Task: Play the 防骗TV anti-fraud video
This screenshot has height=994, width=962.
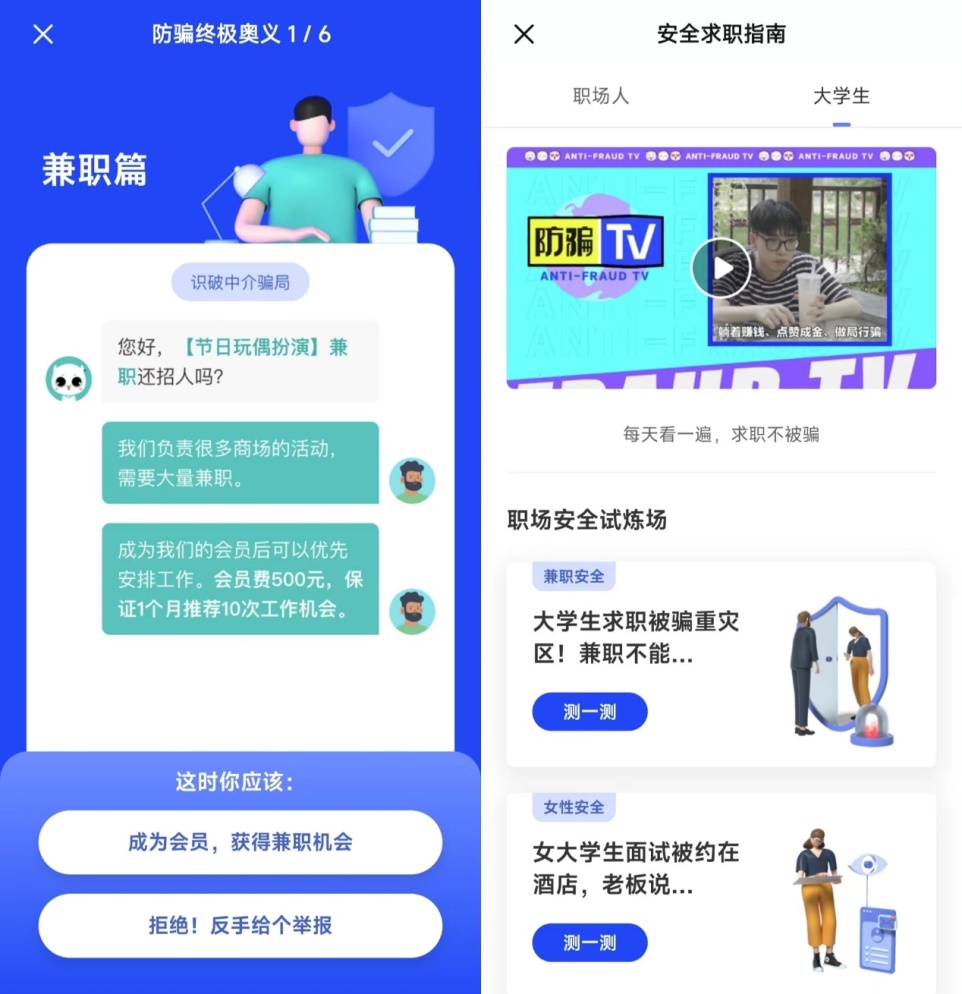Action: tap(720, 267)
